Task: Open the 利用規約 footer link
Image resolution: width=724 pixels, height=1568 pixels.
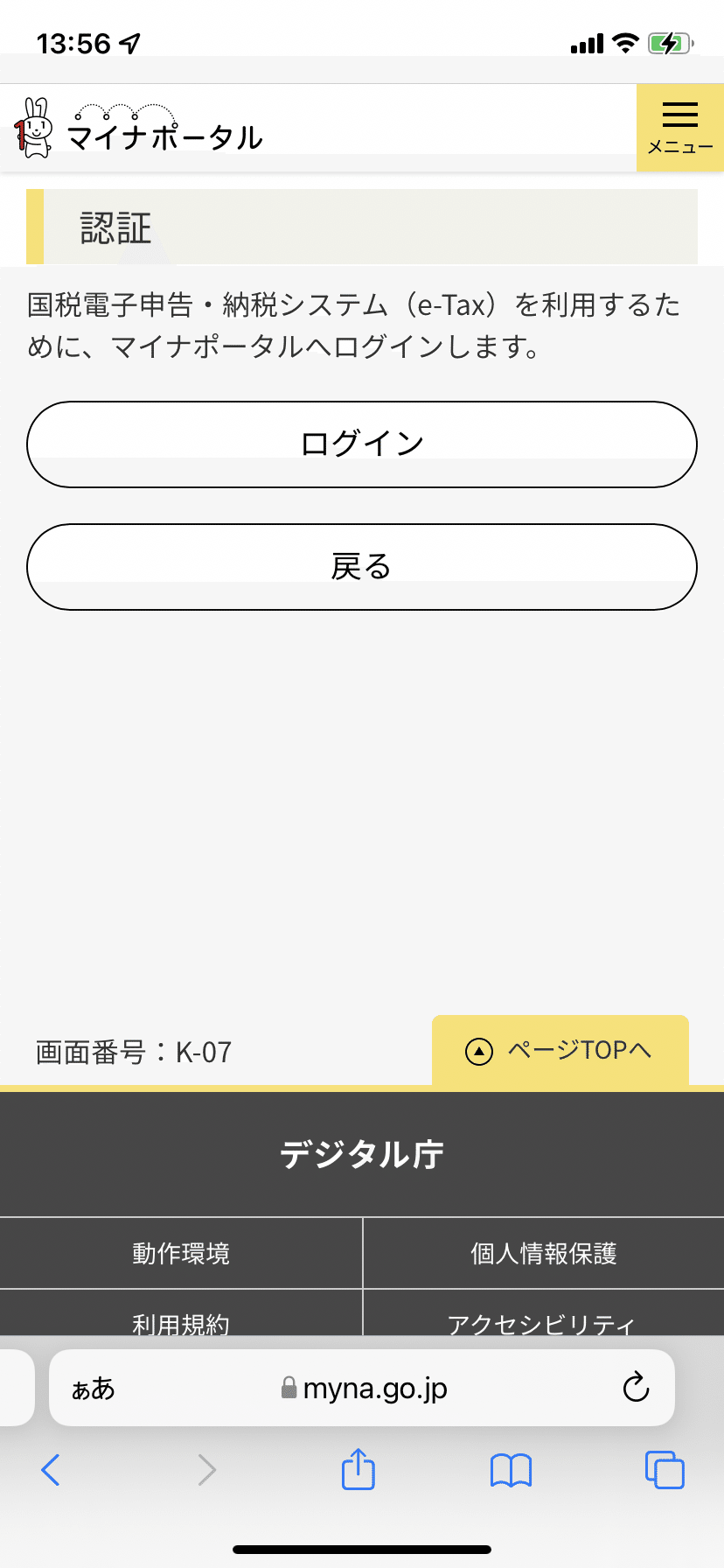Action: point(181,1319)
